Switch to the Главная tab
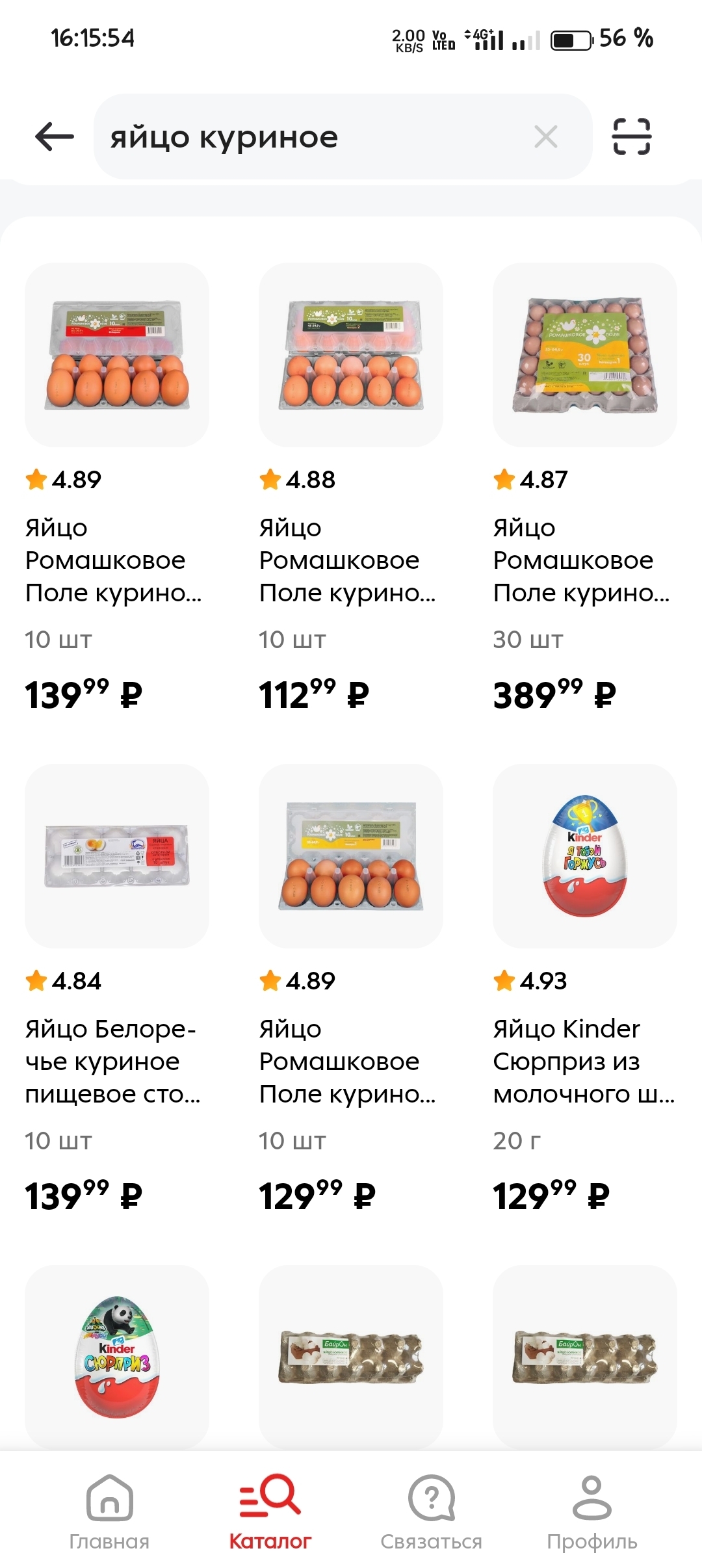 109,1512
